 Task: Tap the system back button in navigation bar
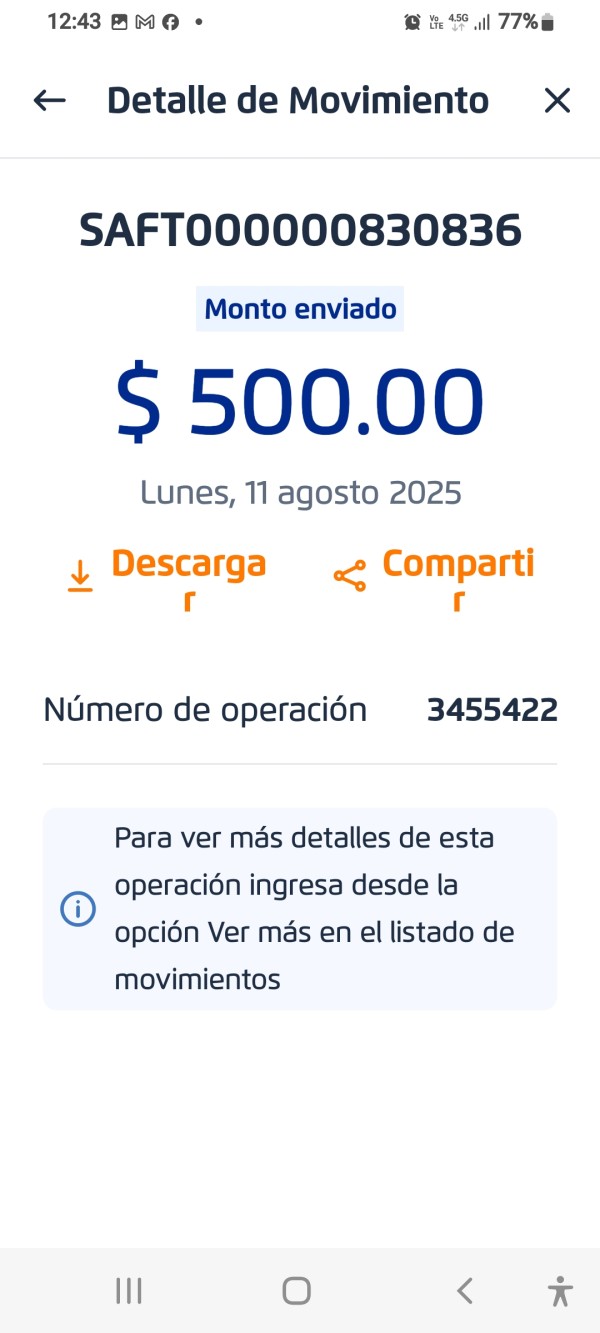point(464,1291)
